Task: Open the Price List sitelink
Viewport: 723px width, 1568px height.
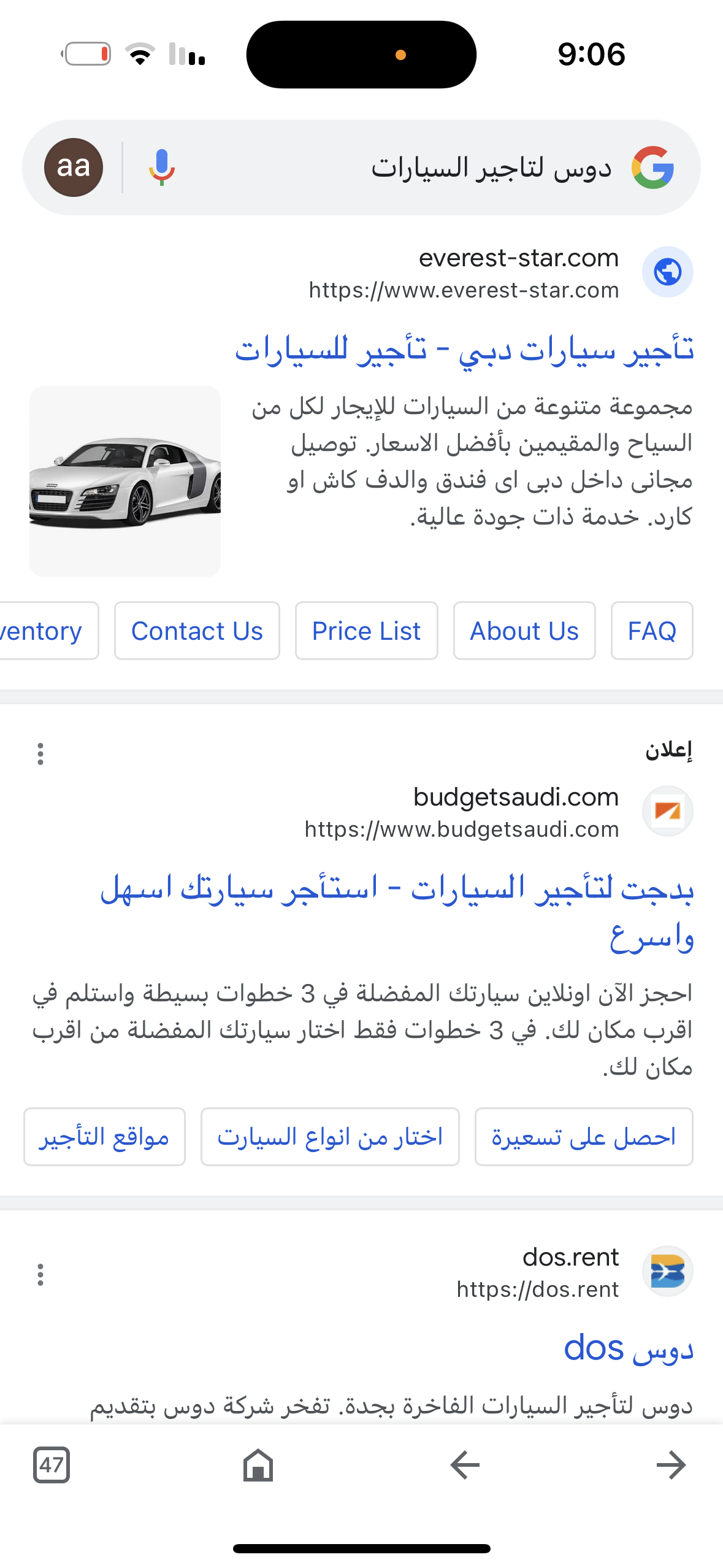Action: [366, 631]
